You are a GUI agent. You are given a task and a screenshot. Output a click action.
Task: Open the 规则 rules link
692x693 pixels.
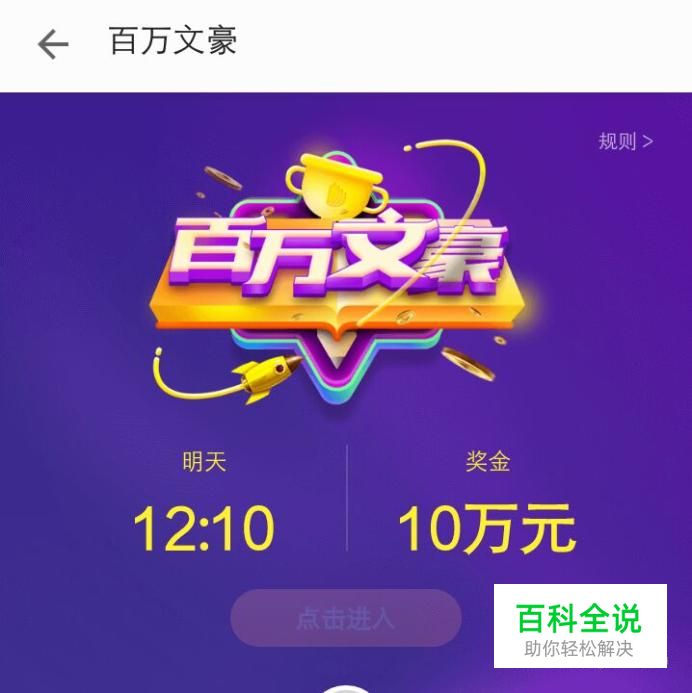pos(625,141)
